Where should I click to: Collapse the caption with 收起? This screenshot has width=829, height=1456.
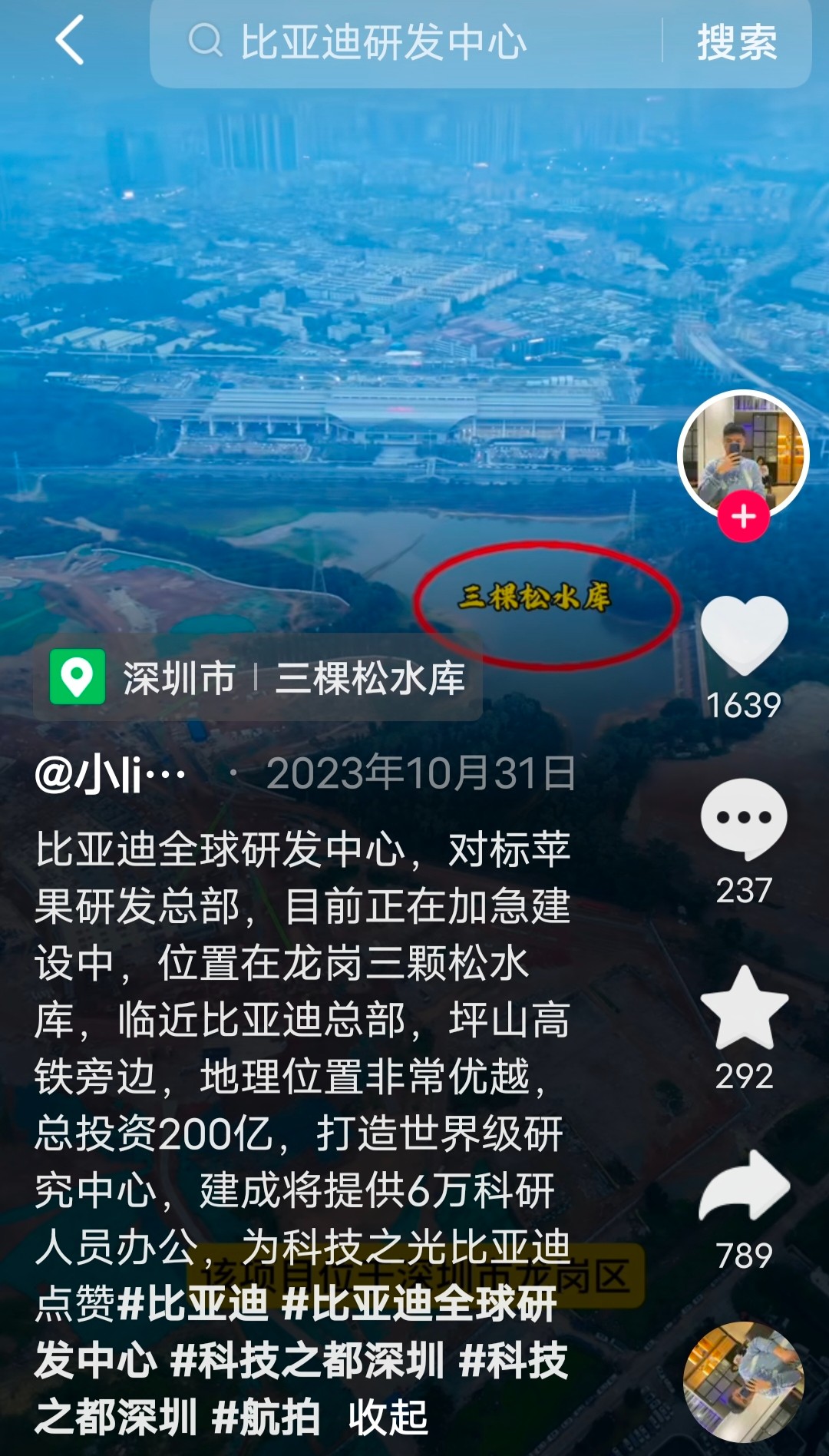[388, 1418]
